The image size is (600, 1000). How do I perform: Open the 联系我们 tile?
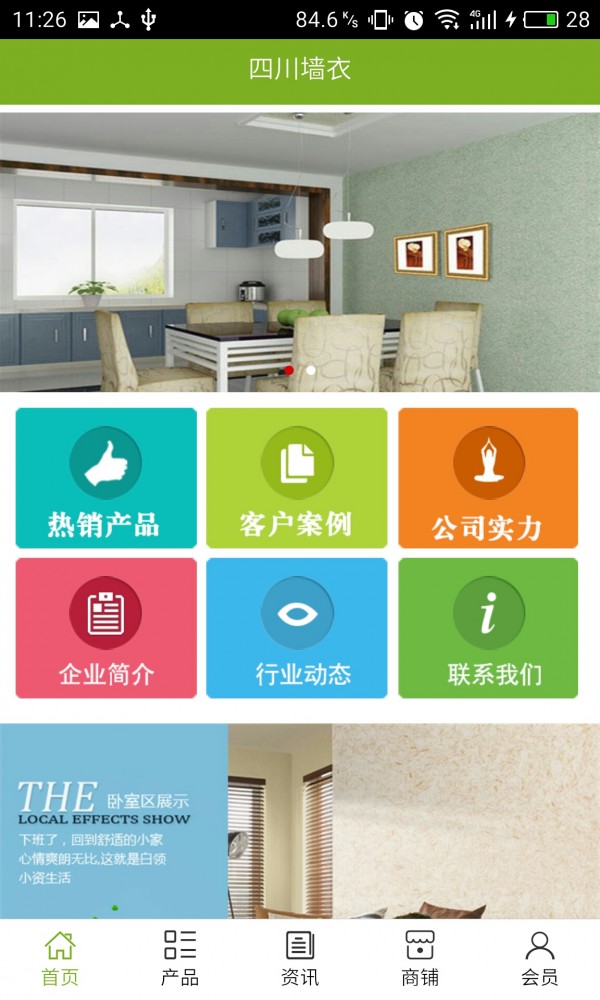(488, 628)
